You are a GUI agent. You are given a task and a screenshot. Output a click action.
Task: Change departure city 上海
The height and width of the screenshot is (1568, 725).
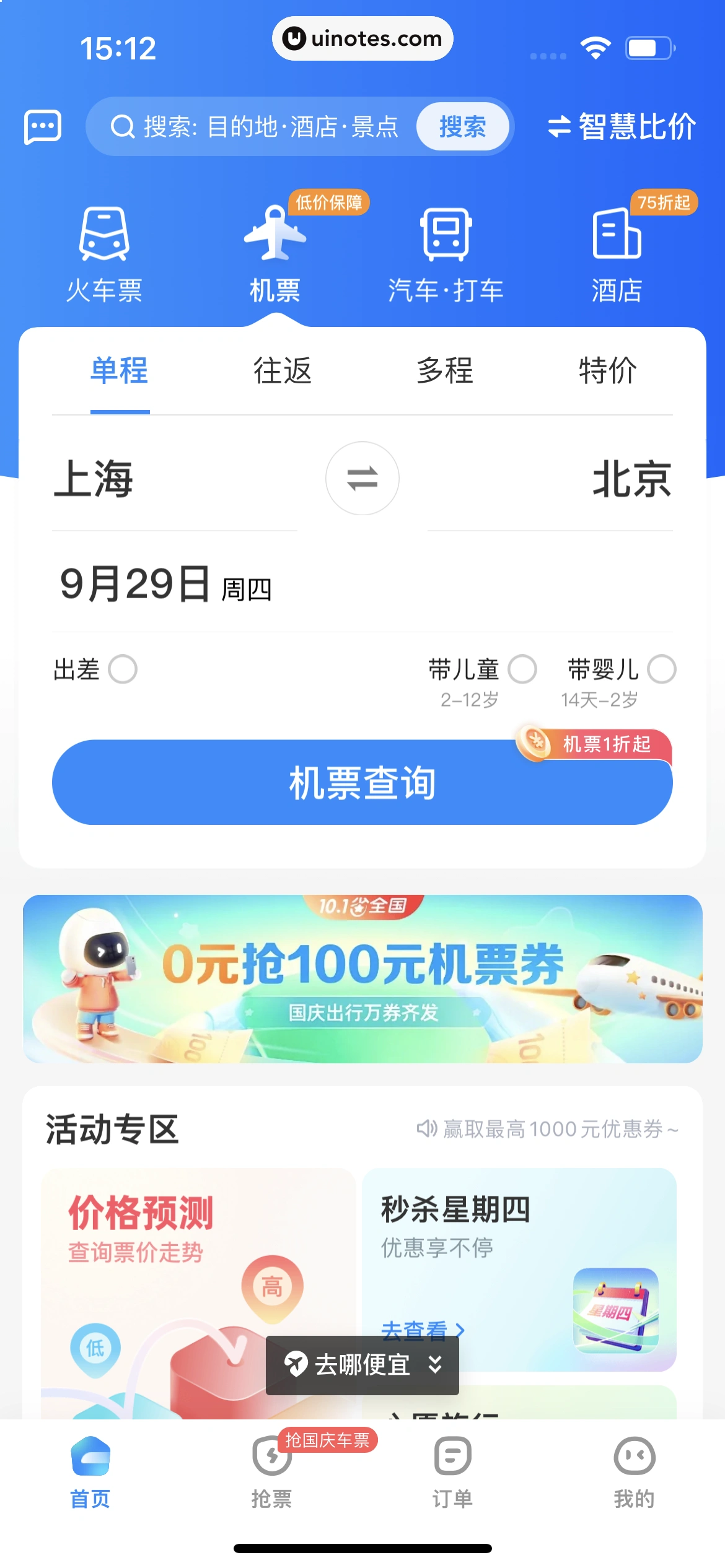tap(94, 479)
